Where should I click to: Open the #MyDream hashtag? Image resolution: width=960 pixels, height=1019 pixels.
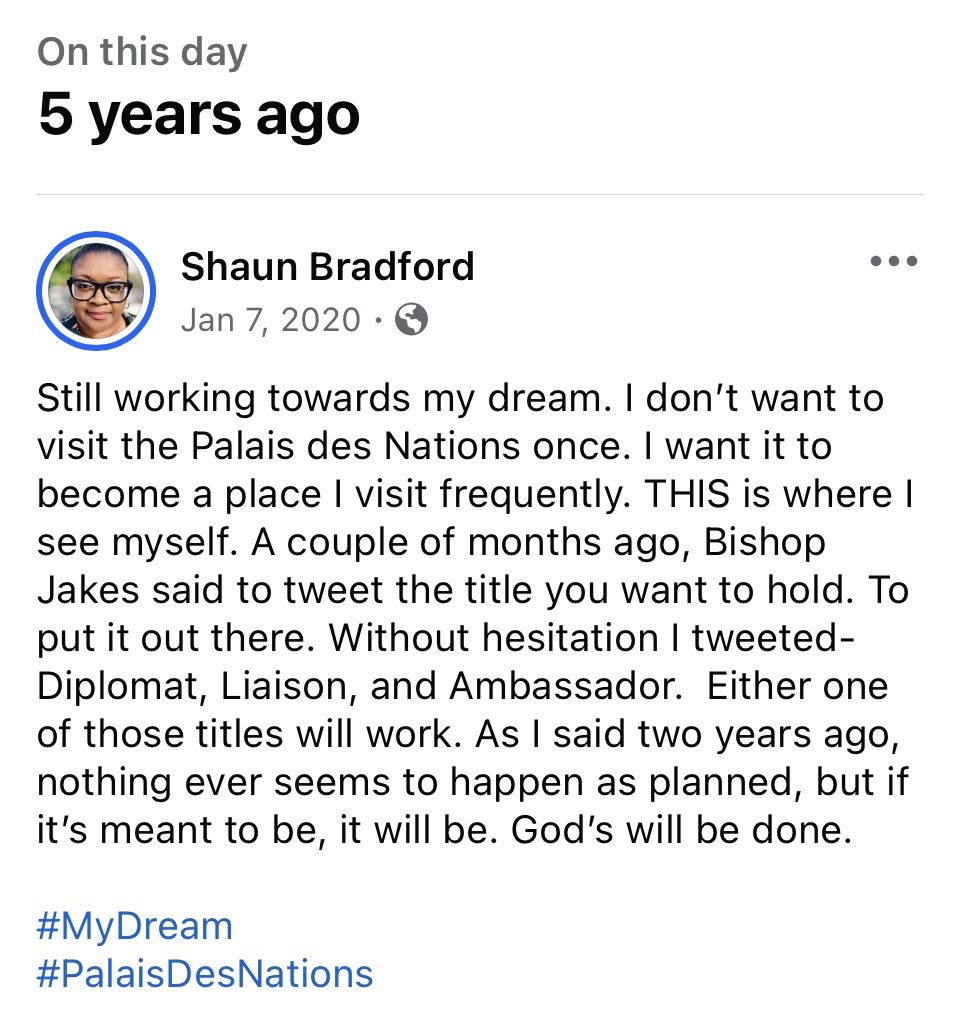click(135, 925)
